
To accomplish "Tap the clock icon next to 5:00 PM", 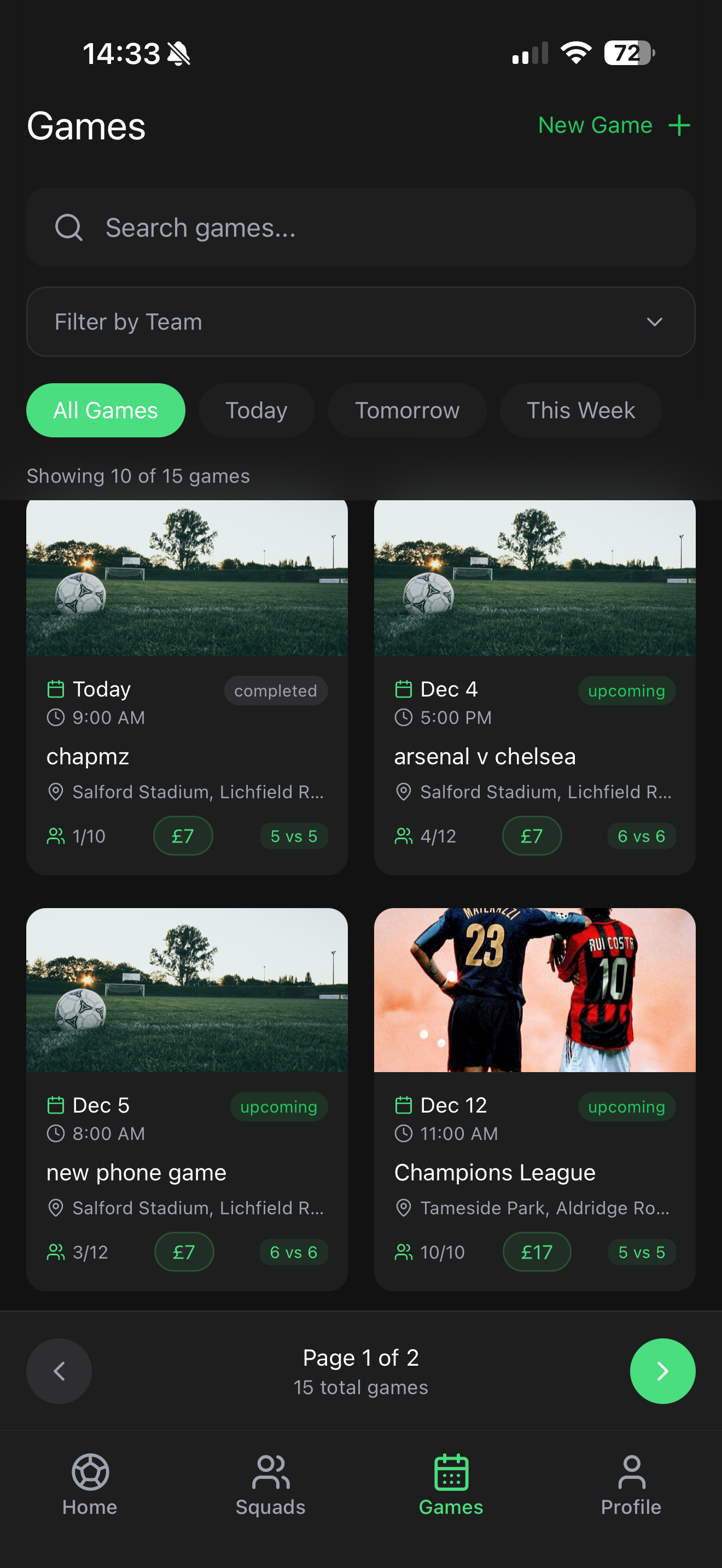I will (403, 717).
